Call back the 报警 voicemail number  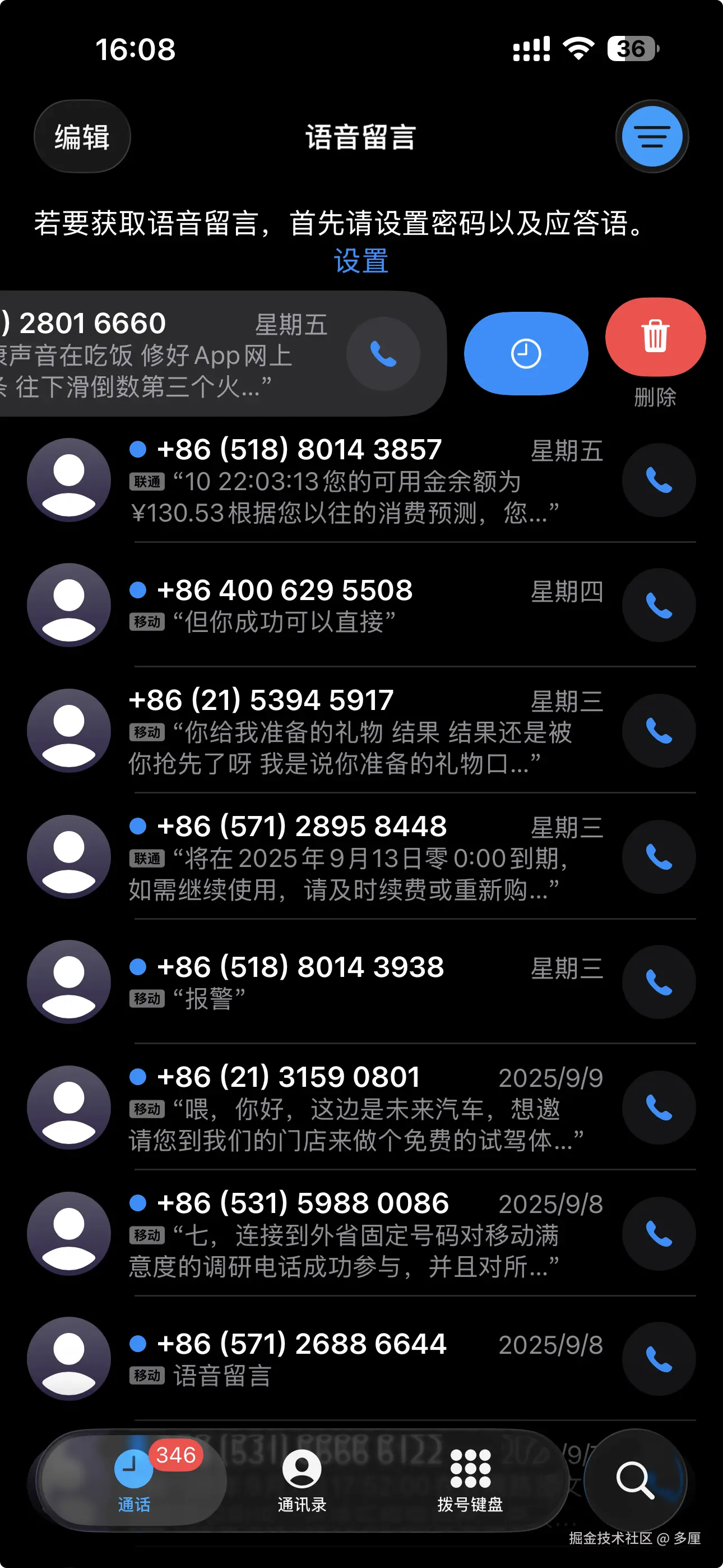pyautogui.click(x=658, y=983)
